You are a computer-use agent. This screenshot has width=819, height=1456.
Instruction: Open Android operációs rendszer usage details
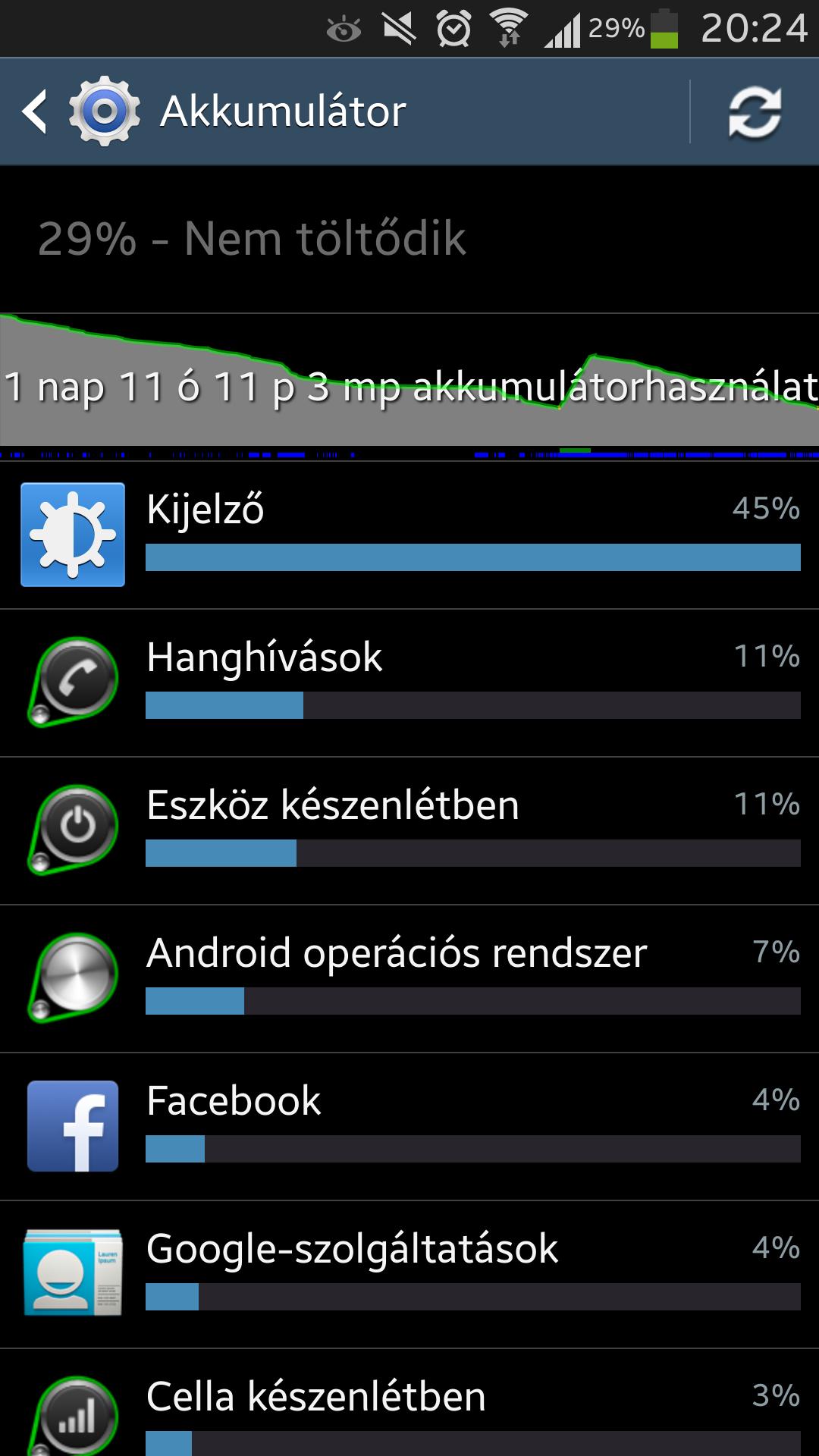click(409, 978)
